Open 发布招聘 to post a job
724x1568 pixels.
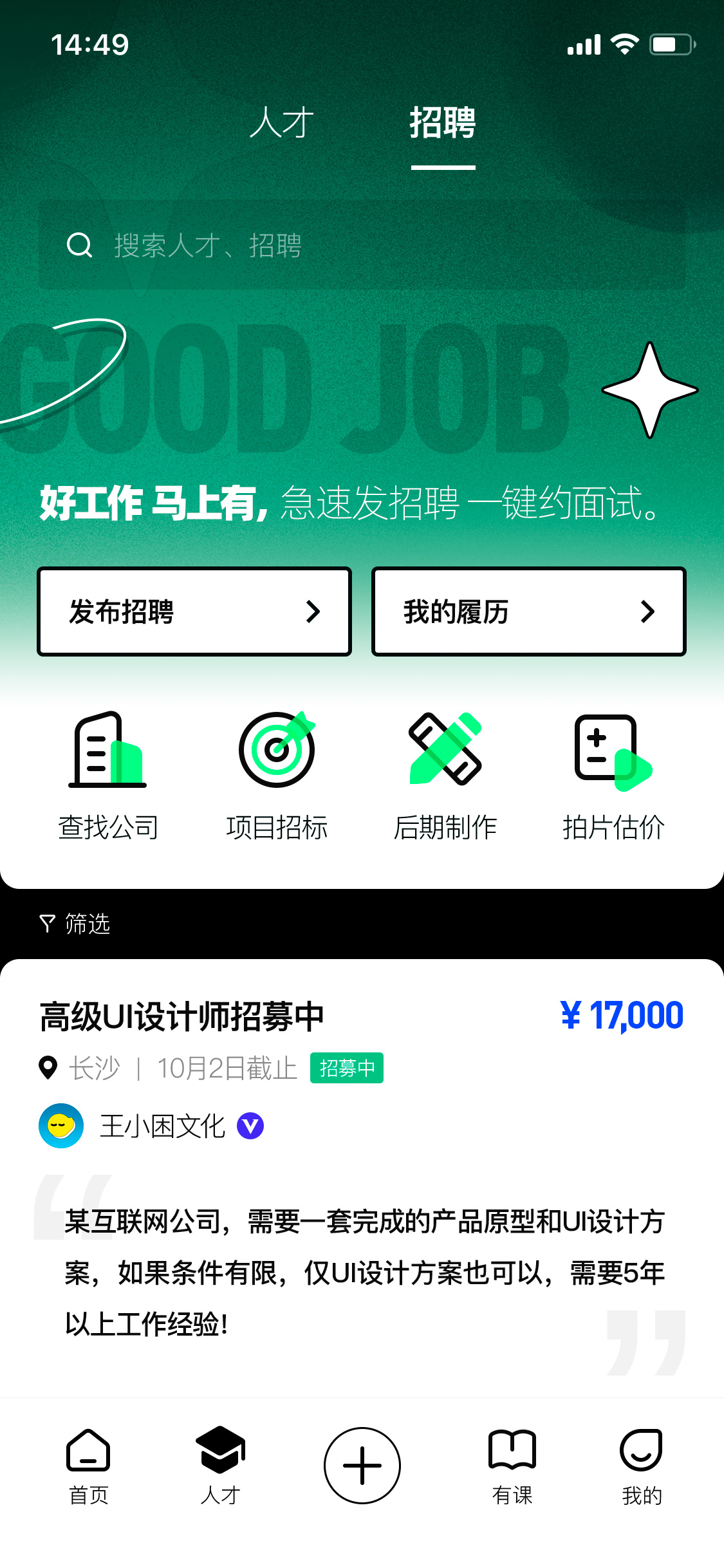pyautogui.click(x=194, y=611)
